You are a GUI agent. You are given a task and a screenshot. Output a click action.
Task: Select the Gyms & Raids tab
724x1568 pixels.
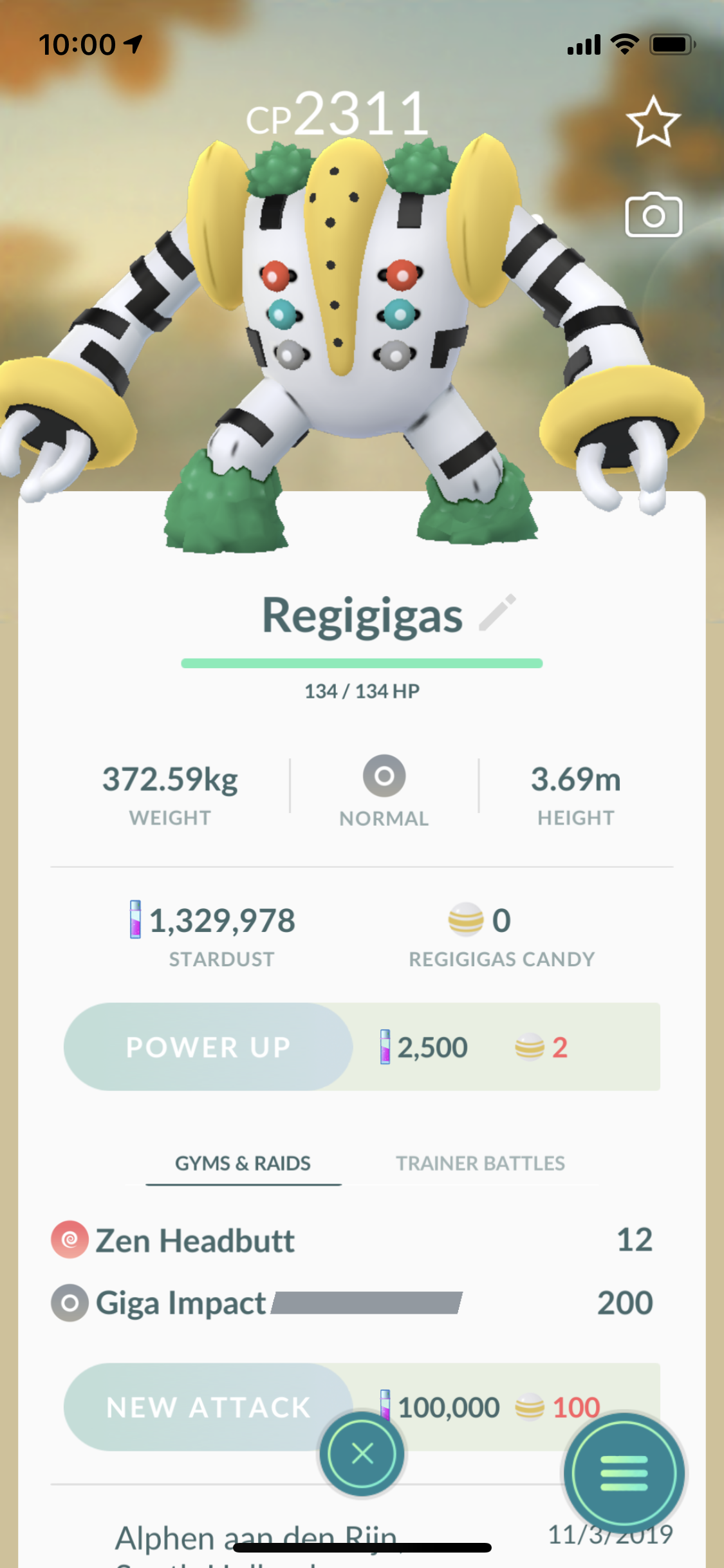point(243,1163)
